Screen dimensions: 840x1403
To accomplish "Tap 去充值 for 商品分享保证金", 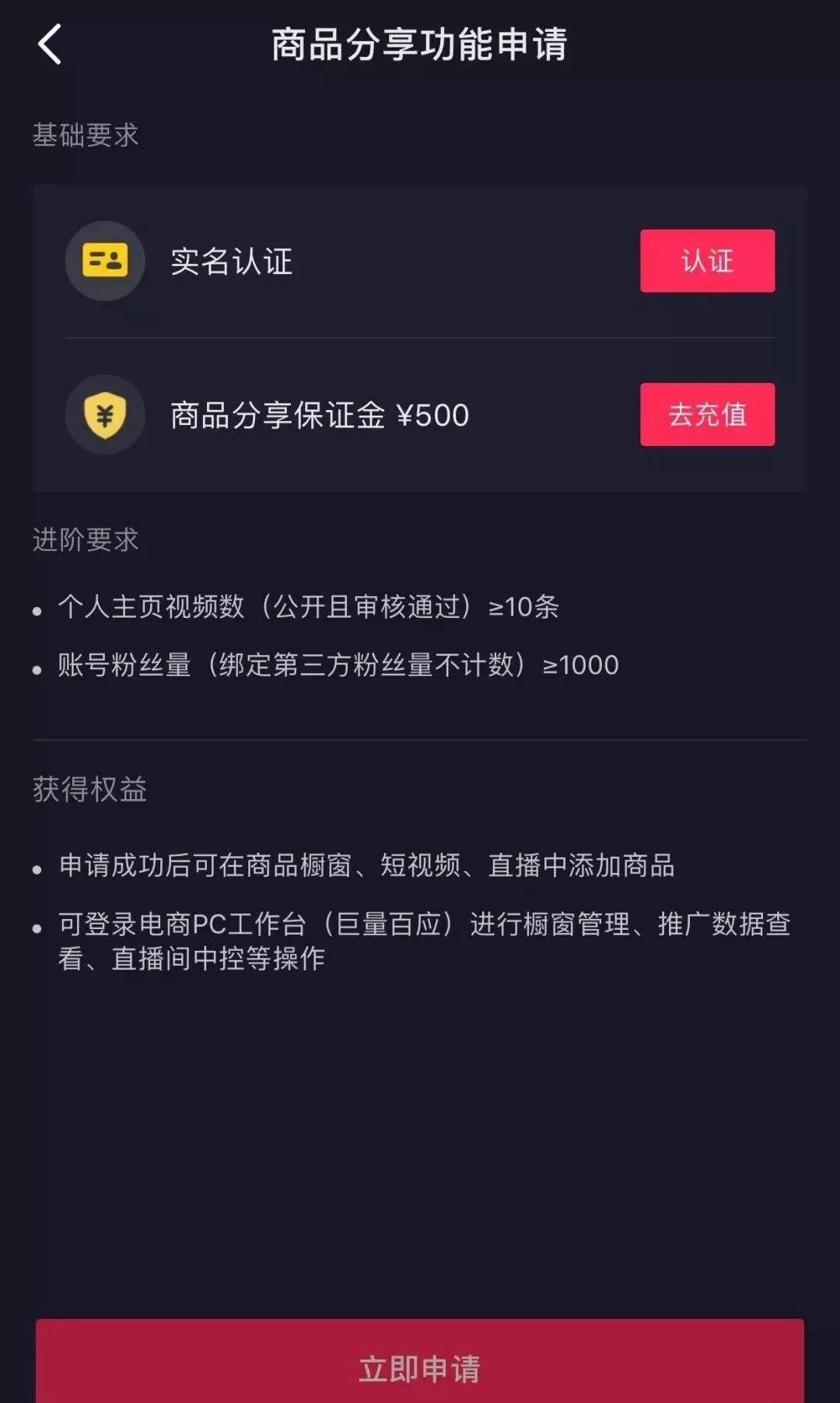I will [x=706, y=414].
